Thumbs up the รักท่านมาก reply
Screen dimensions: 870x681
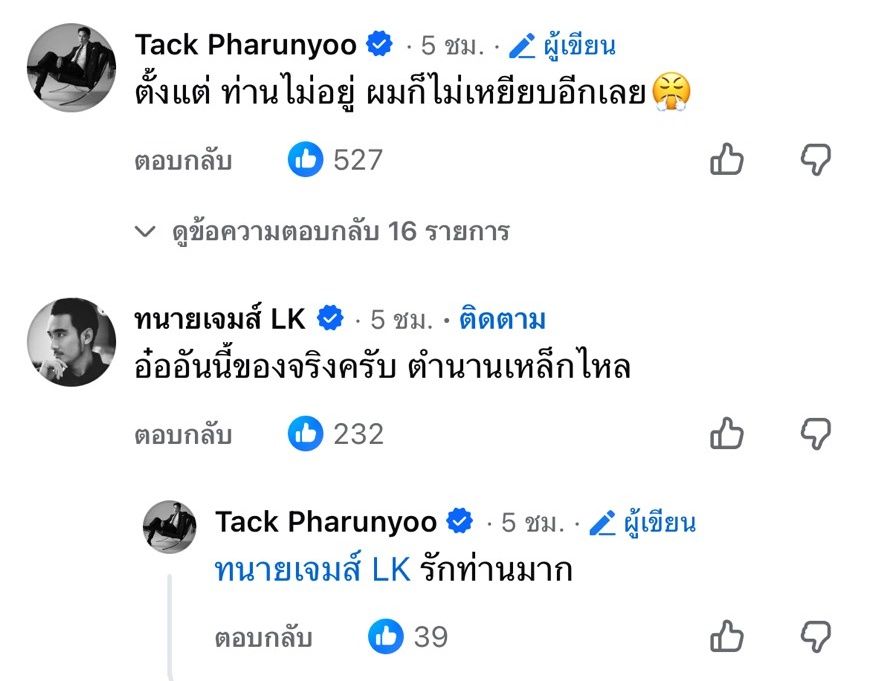[727, 636]
